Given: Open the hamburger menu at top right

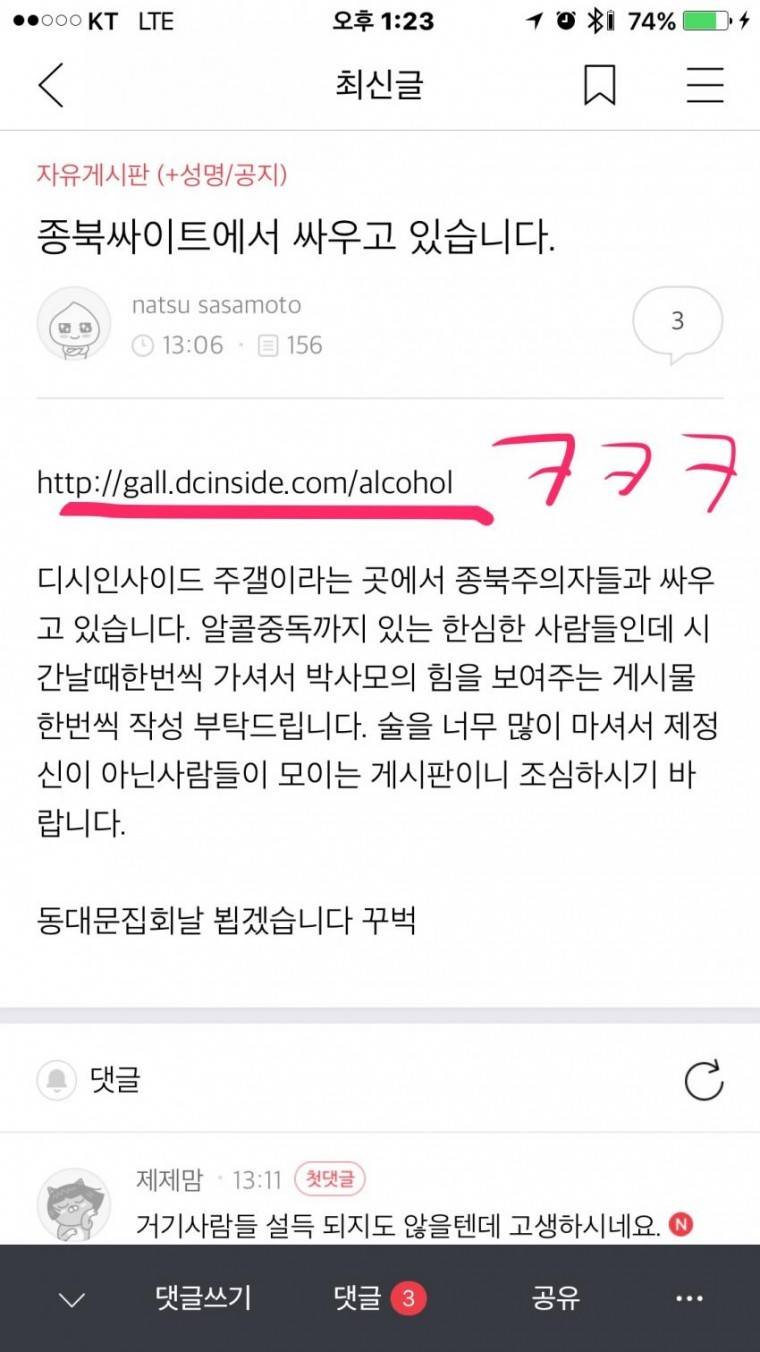Looking at the screenshot, I should 705,86.
